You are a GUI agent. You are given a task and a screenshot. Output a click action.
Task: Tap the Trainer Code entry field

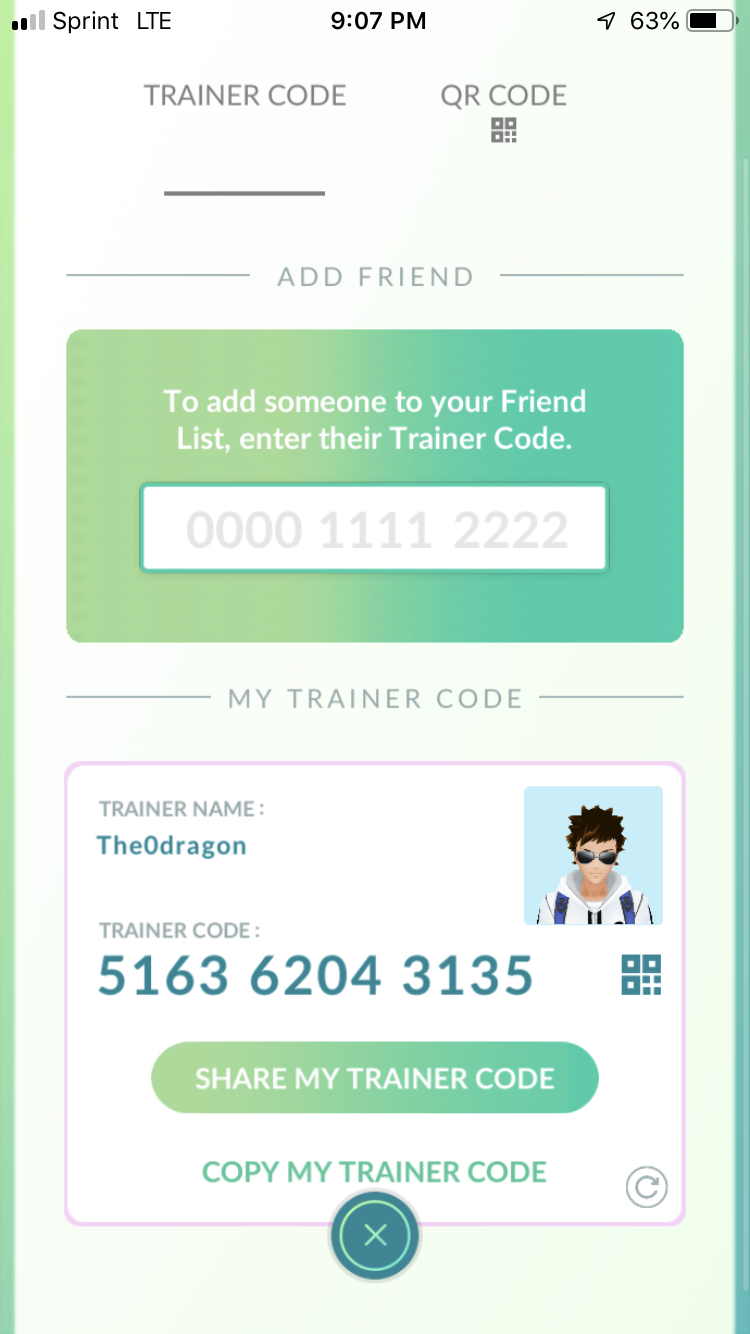pyautogui.click(x=374, y=528)
